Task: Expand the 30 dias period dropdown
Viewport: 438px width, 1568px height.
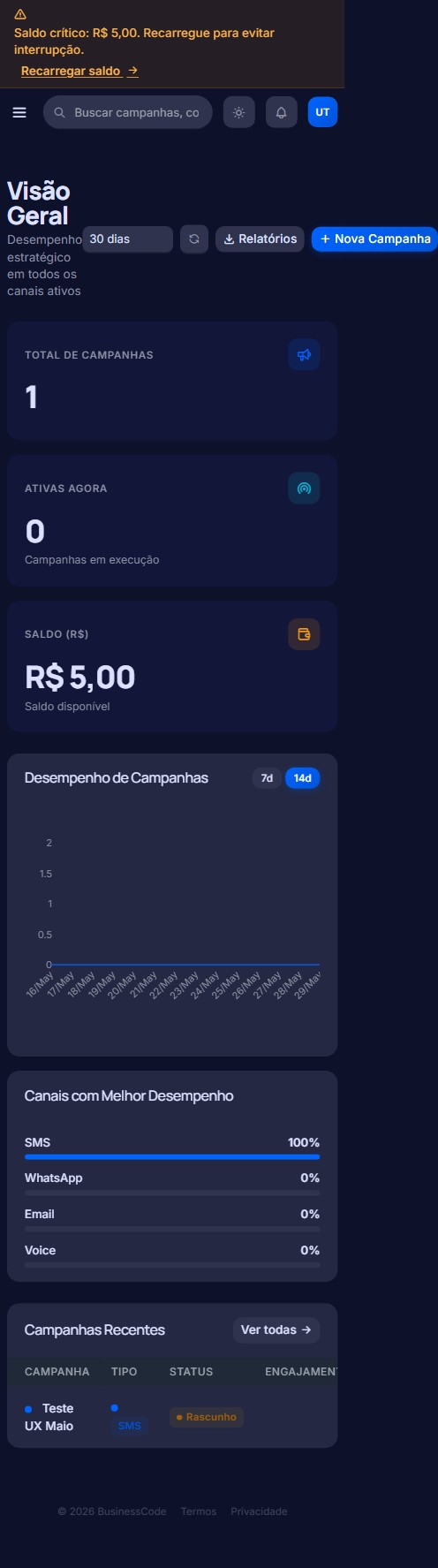Action: pyautogui.click(x=128, y=239)
